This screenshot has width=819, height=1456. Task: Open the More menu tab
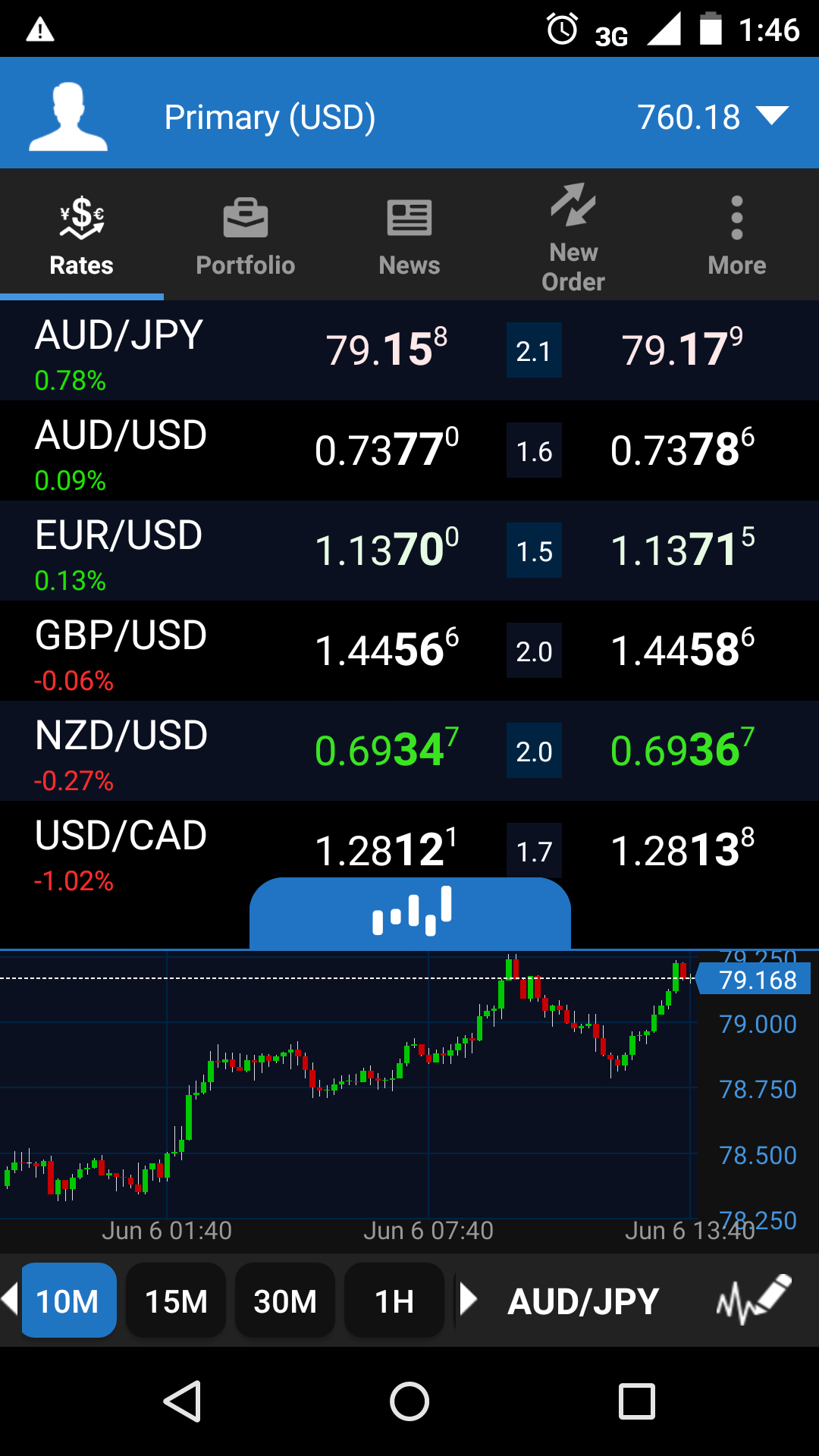(x=736, y=236)
